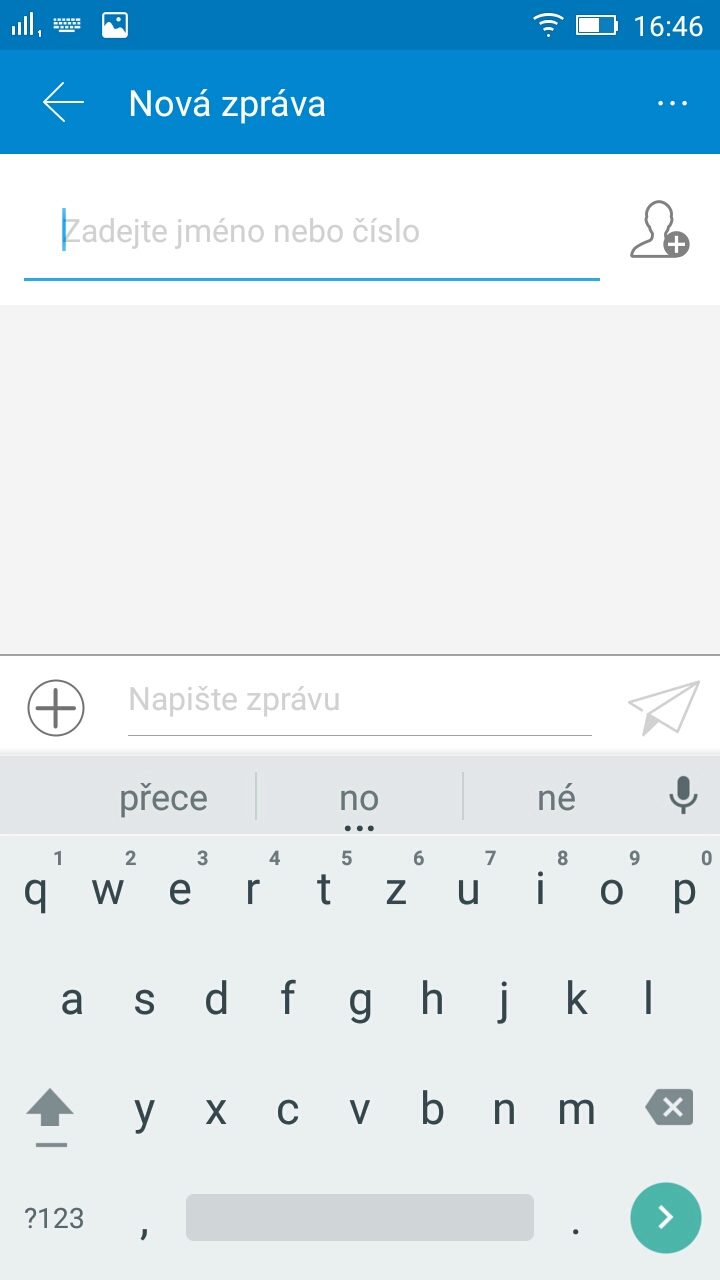The width and height of the screenshot is (720, 1280).
Task: Go back from Nová zpráva screen
Action: click(x=63, y=103)
